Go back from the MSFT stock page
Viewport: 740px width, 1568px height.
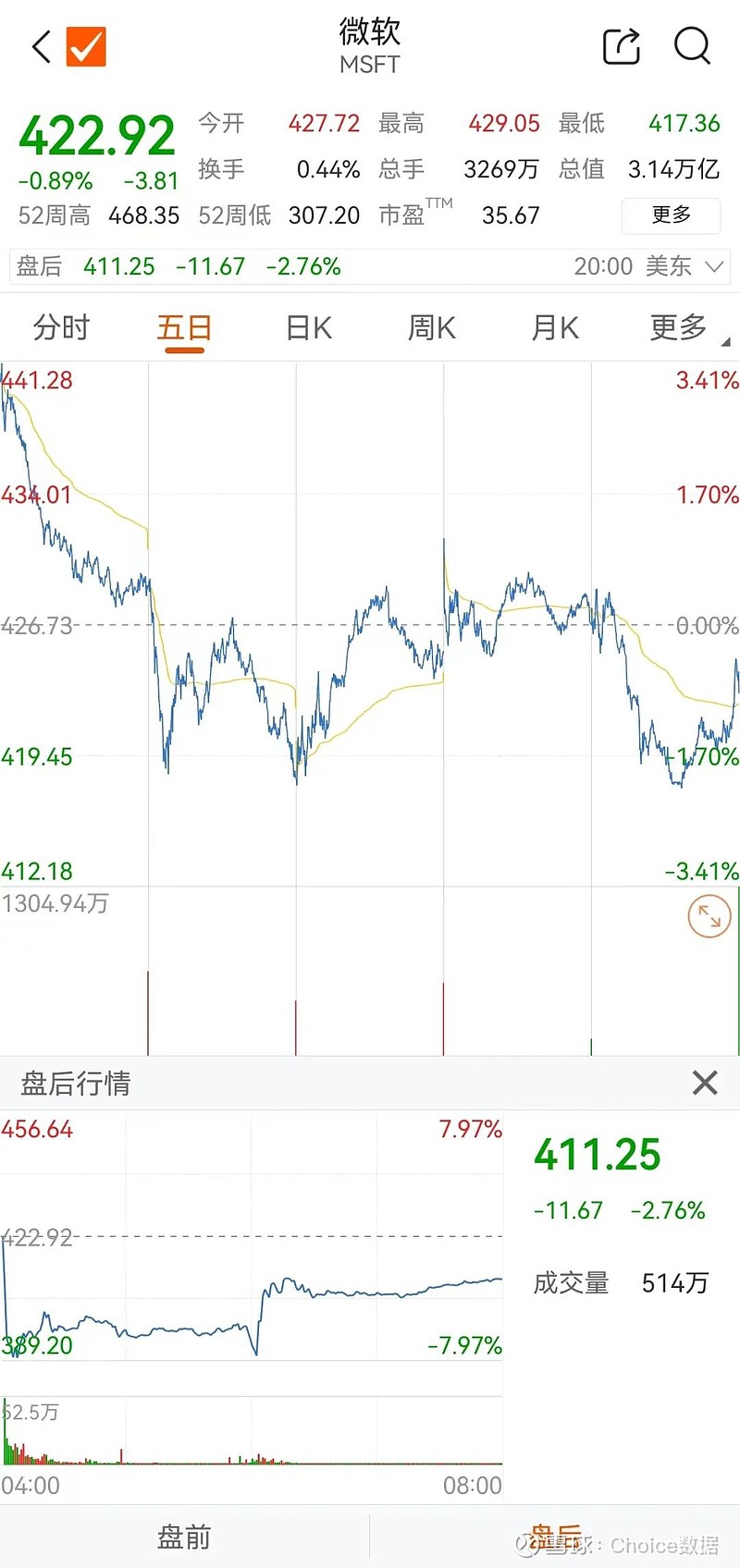click(x=41, y=46)
